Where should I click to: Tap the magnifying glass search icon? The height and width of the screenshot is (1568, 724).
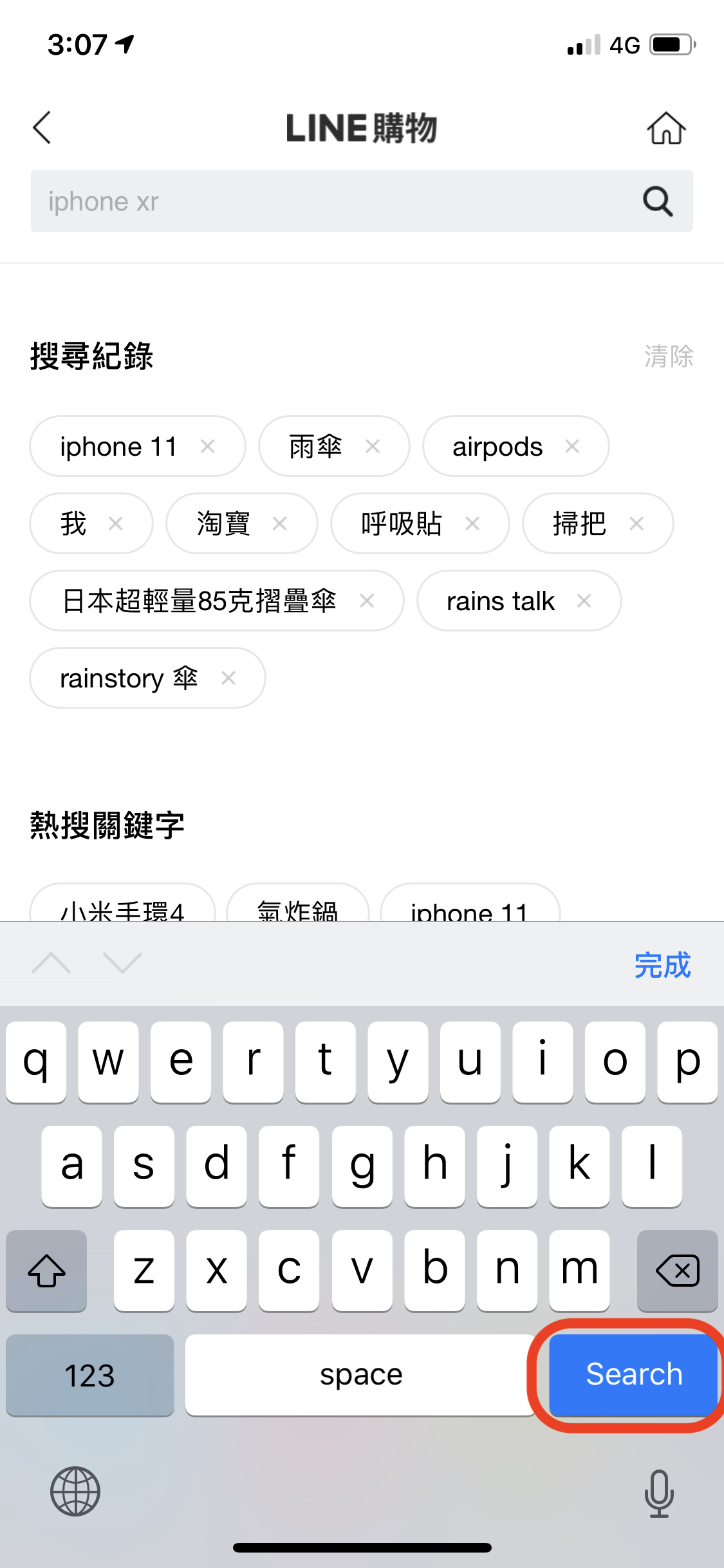click(x=656, y=201)
